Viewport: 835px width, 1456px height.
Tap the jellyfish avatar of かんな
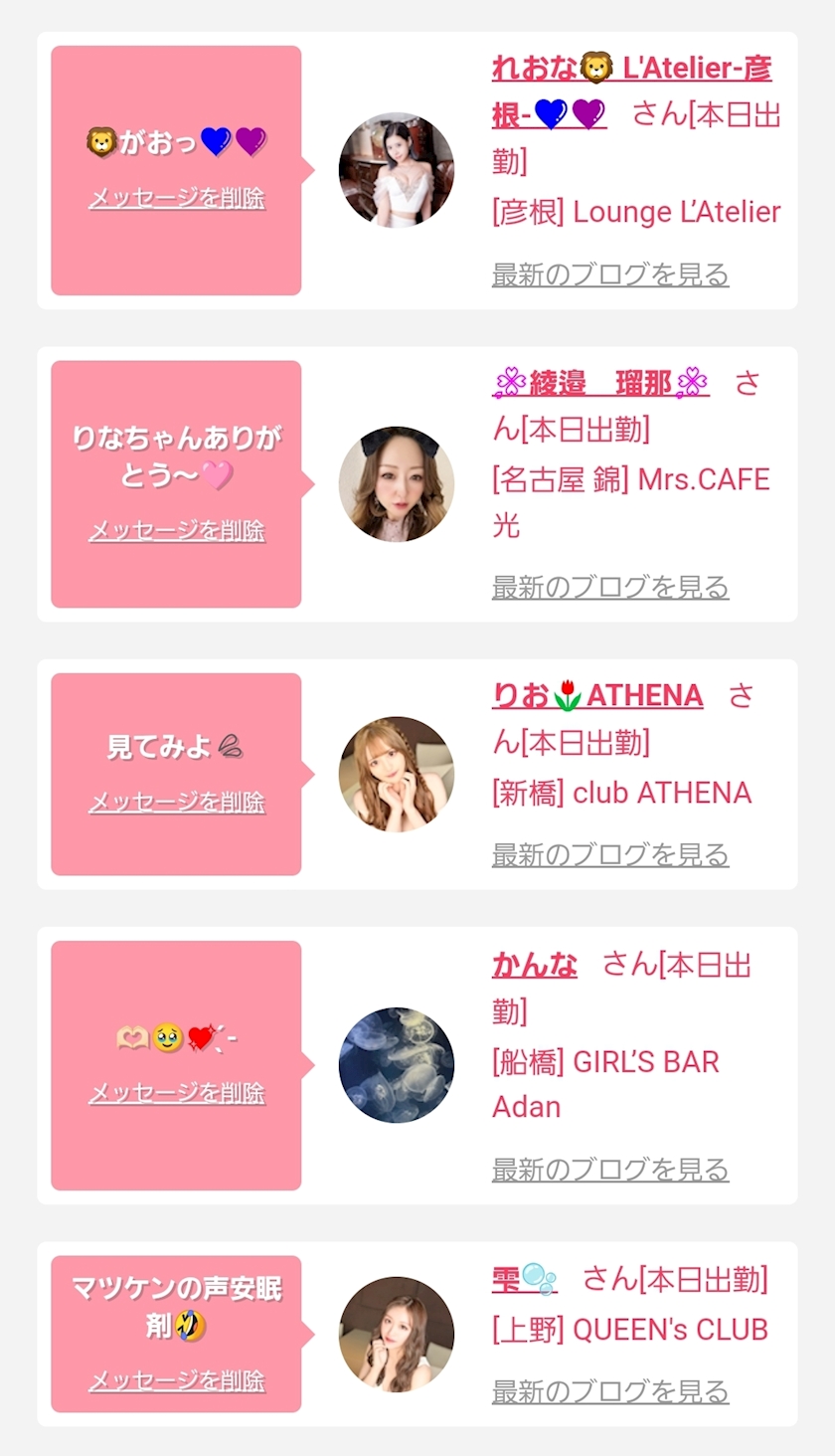click(397, 1065)
